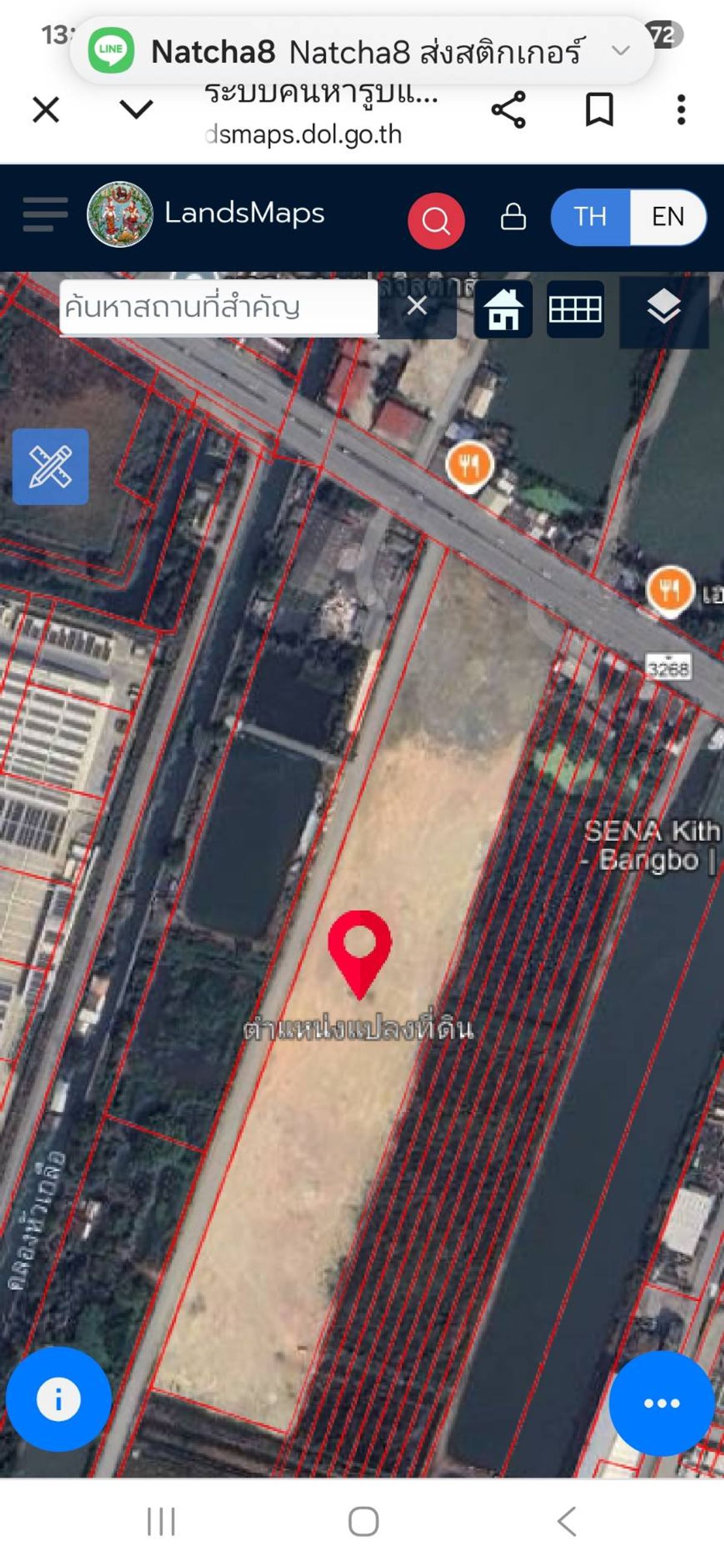Screen dimensions: 724x1568
Task: Clear the place search box
Action: pyautogui.click(x=417, y=306)
